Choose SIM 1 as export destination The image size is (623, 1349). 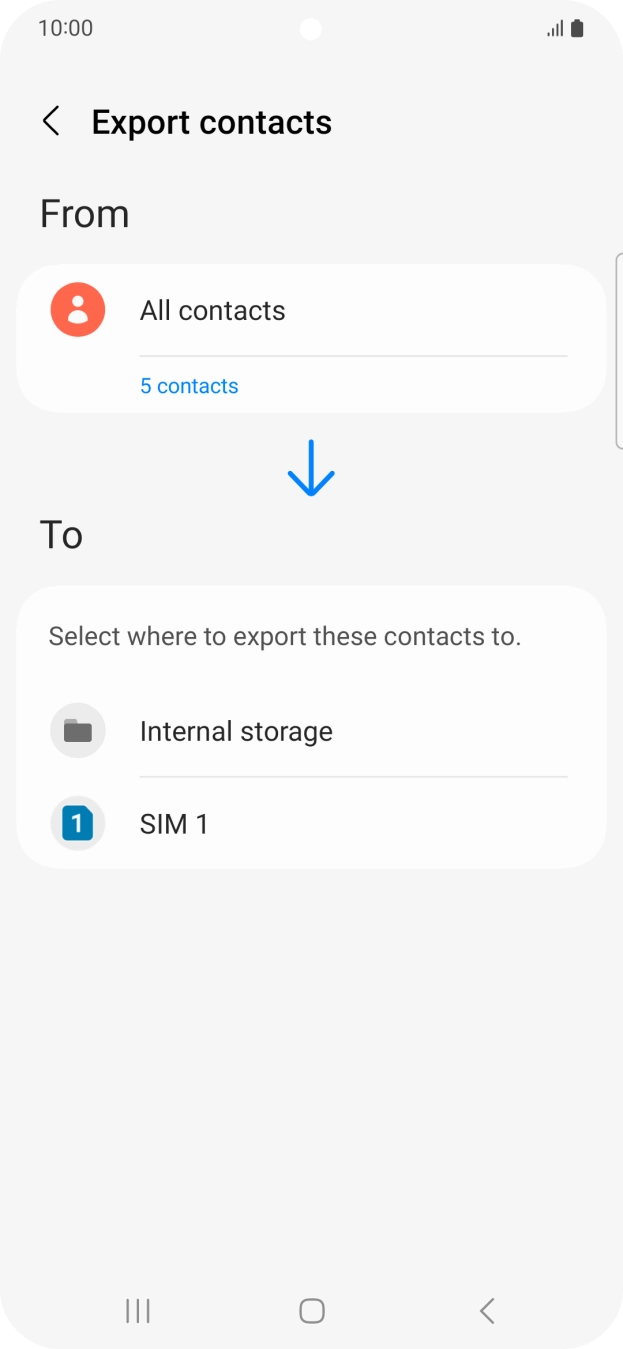310,824
